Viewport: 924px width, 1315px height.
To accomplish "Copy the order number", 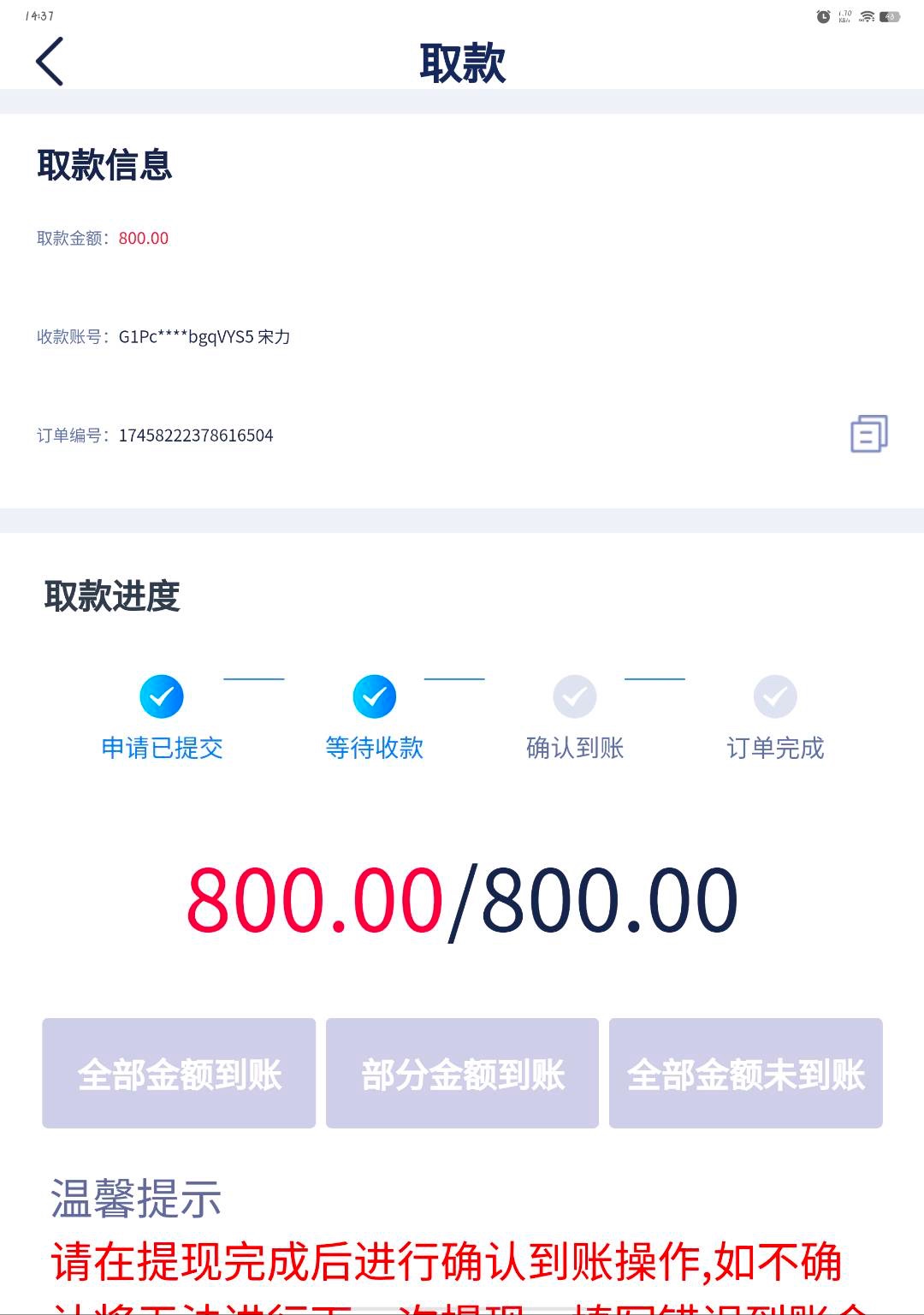I will (x=868, y=434).
